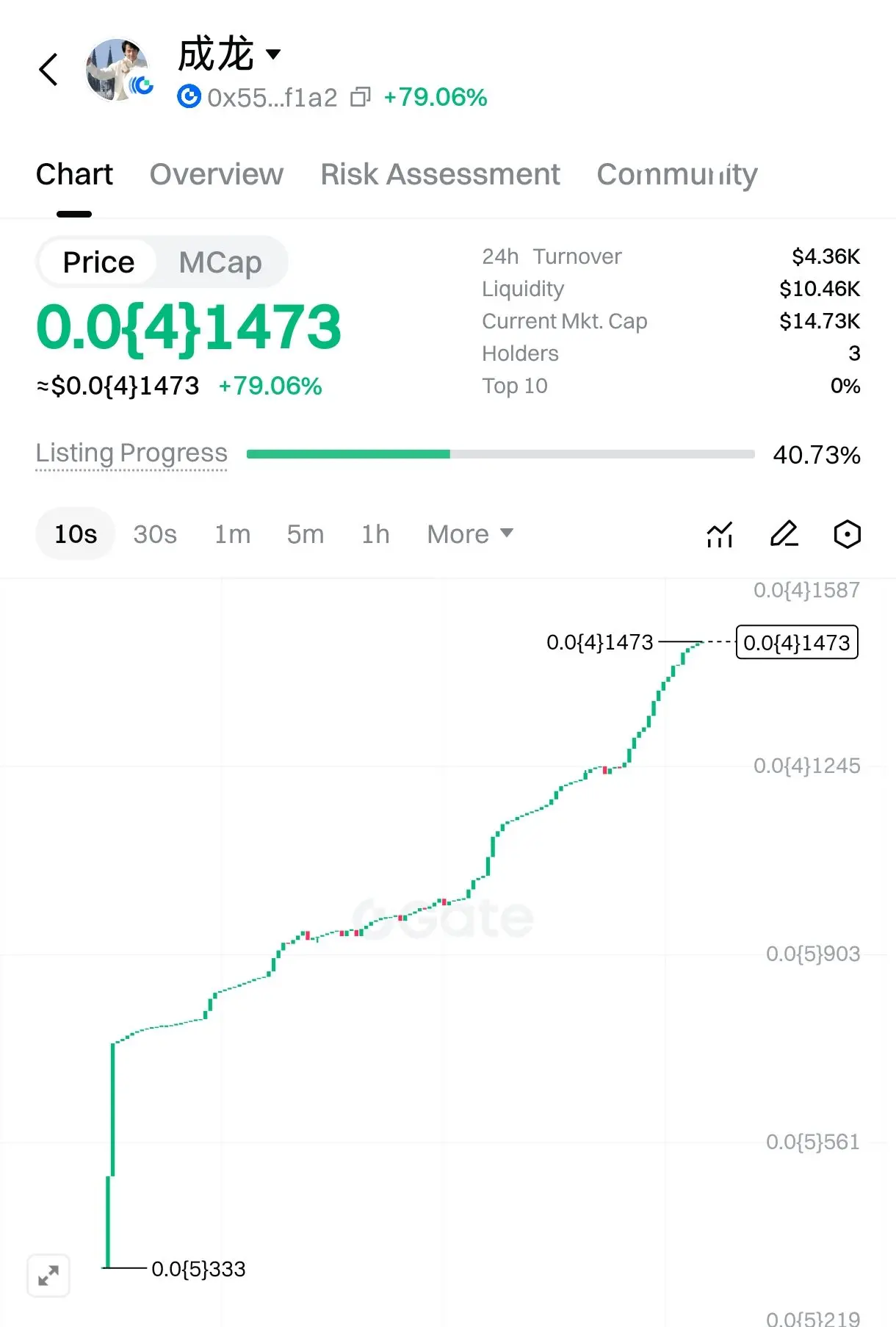Viewport: 896px width, 1327px height.
Task: Select the Chart tab
Action: pos(74,175)
